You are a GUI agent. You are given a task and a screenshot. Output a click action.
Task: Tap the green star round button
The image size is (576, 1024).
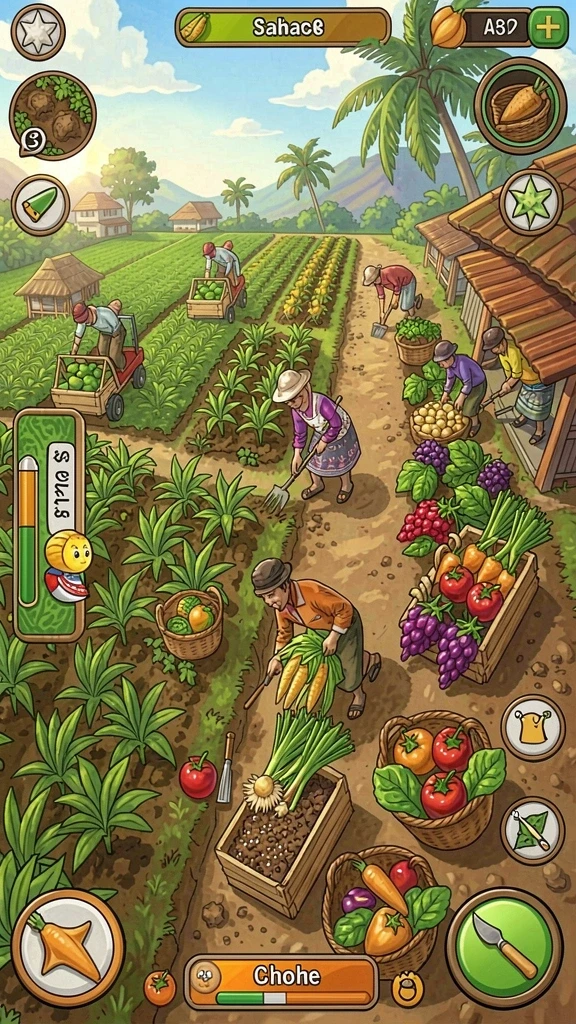pyautogui.click(x=531, y=202)
